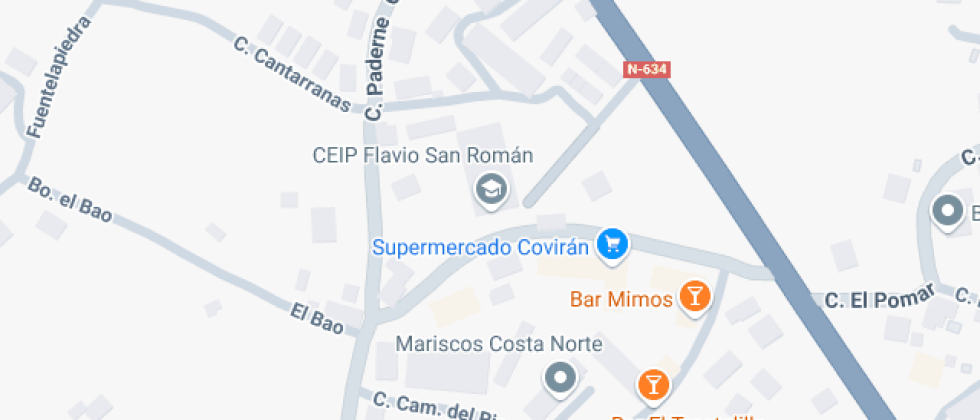980x420 pixels.
Task: Tap the Bar Mimos cocktail marker
Action: click(x=693, y=297)
